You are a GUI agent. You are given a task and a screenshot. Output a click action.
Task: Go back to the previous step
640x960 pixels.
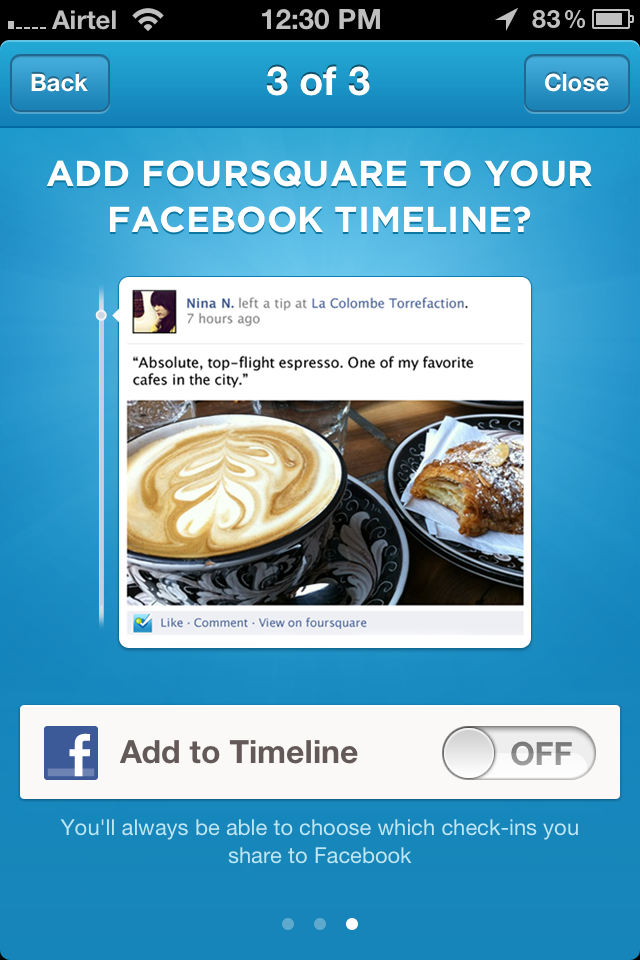59,83
